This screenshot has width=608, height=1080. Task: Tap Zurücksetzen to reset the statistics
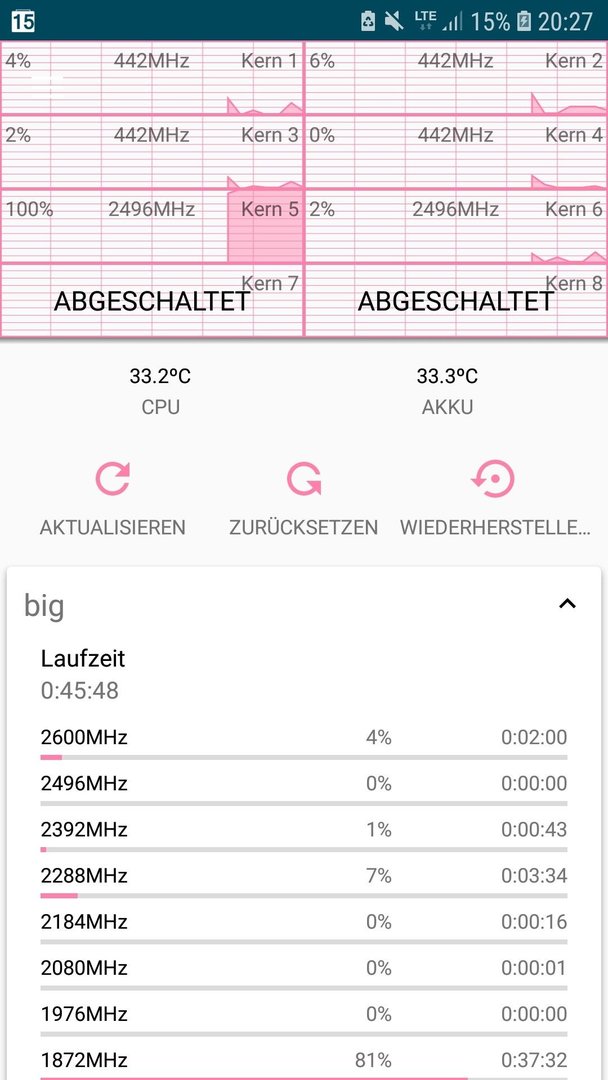[x=304, y=500]
